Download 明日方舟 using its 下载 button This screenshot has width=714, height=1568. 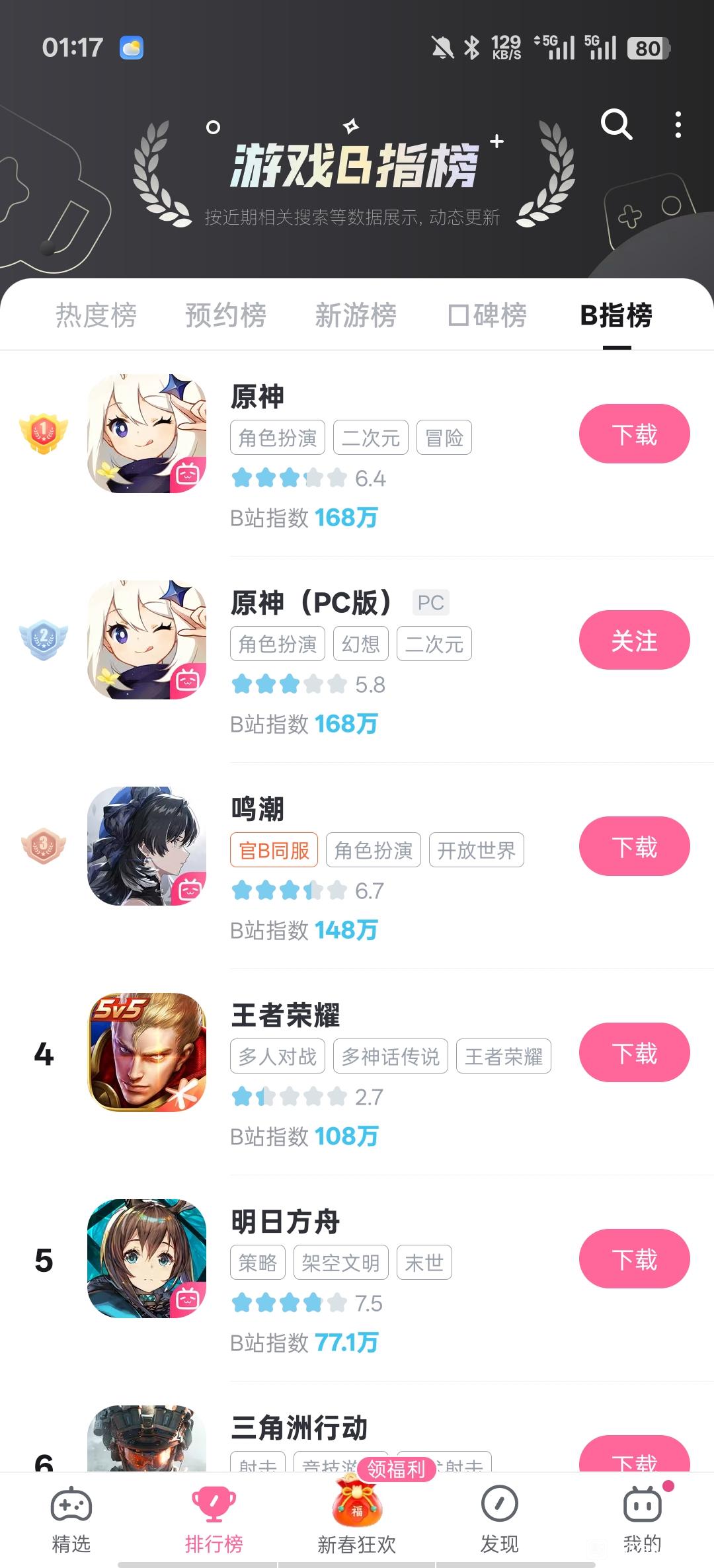[x=634, y=1259]
